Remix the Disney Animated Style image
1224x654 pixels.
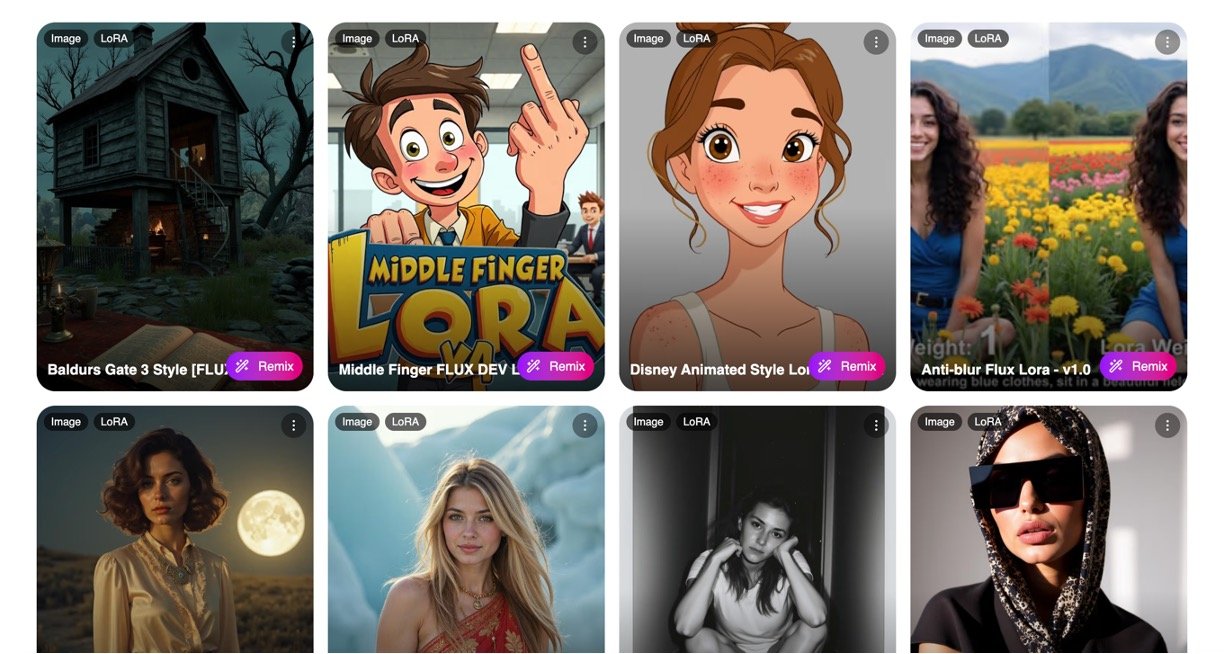point(847,366)
